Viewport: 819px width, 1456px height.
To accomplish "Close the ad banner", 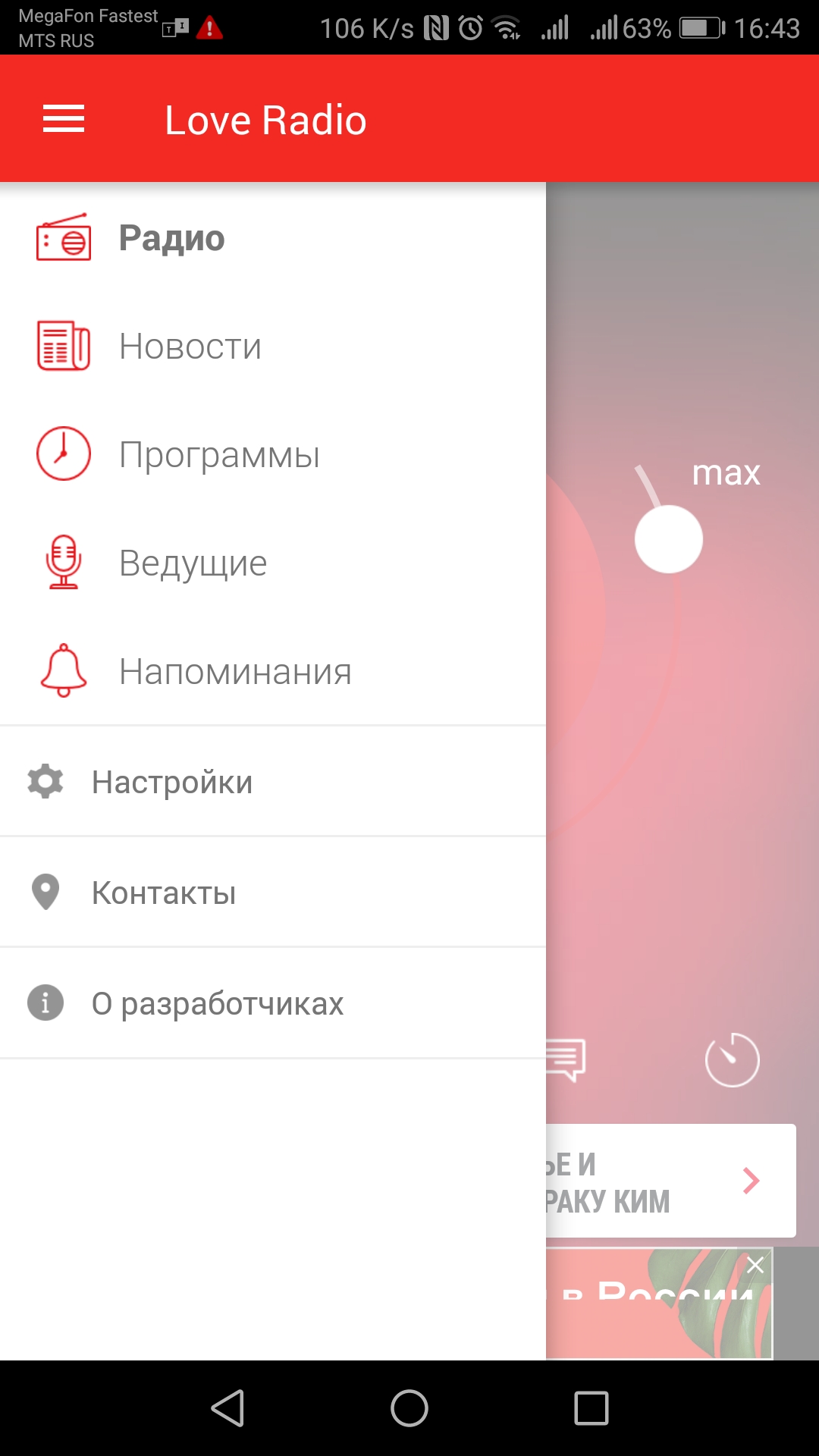I will pos(755,1265).
